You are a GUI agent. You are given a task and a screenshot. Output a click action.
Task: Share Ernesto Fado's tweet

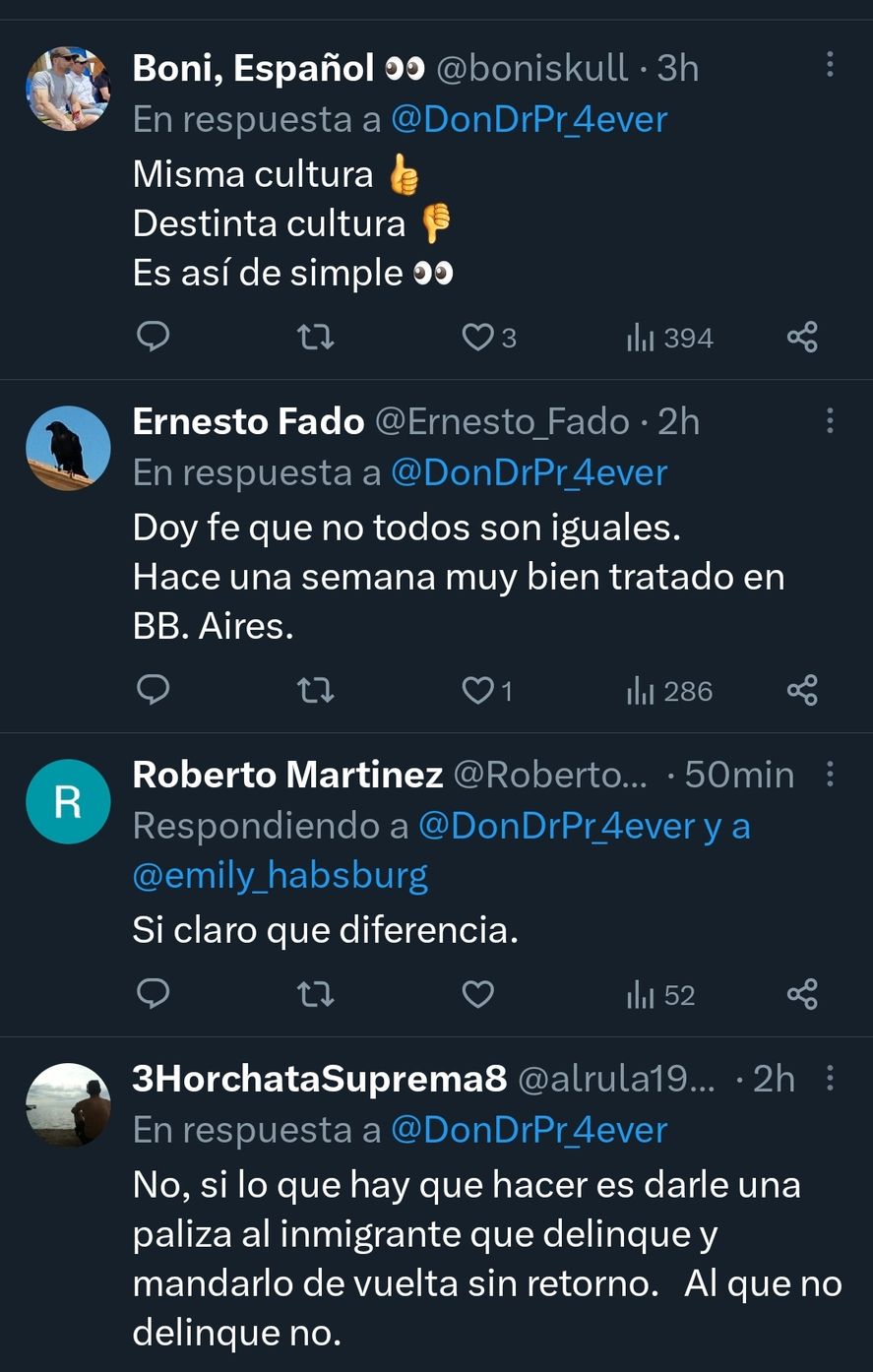click(802, 691)
